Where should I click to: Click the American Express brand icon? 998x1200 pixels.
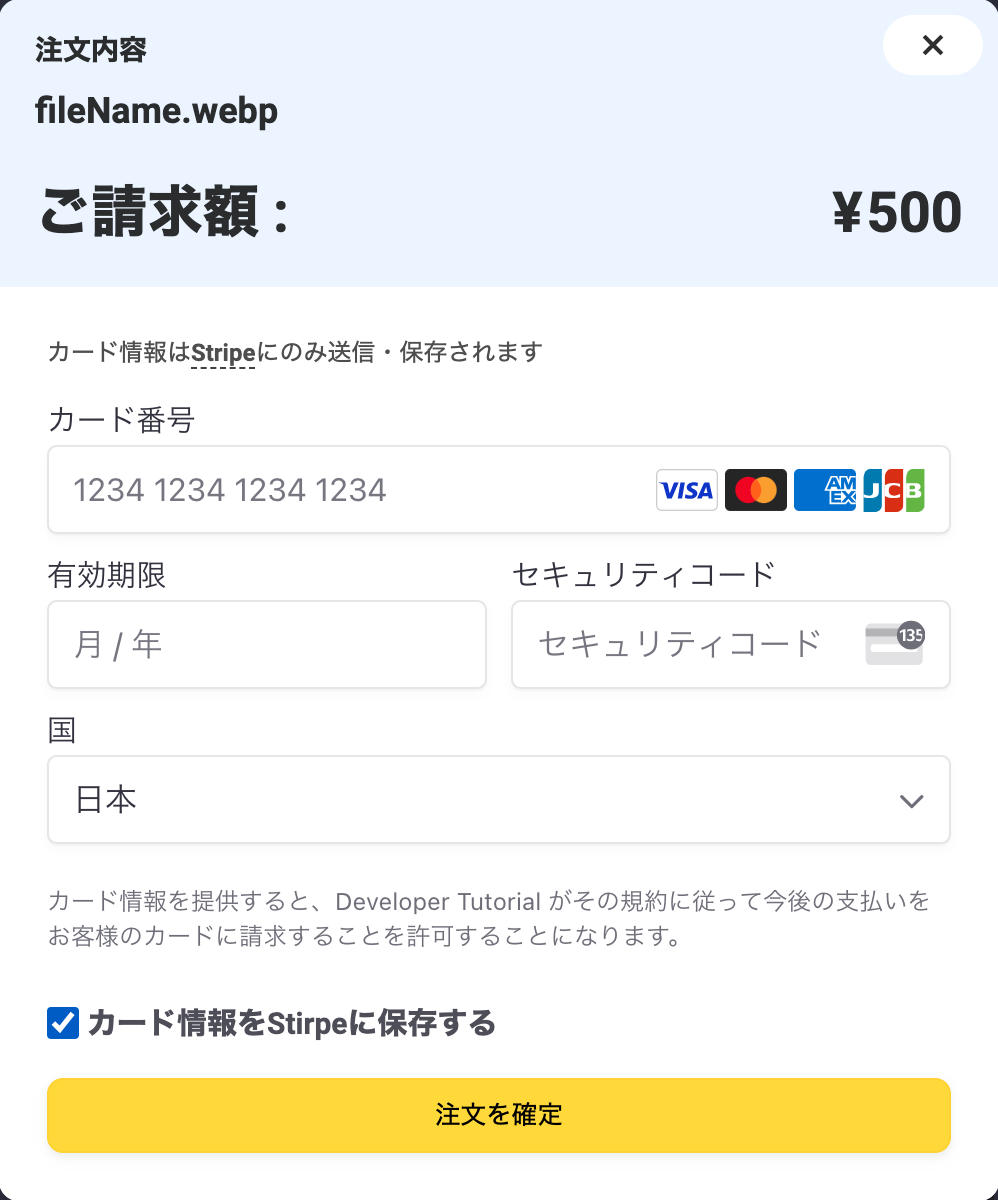pyautogui.click(x=824, y=490)
